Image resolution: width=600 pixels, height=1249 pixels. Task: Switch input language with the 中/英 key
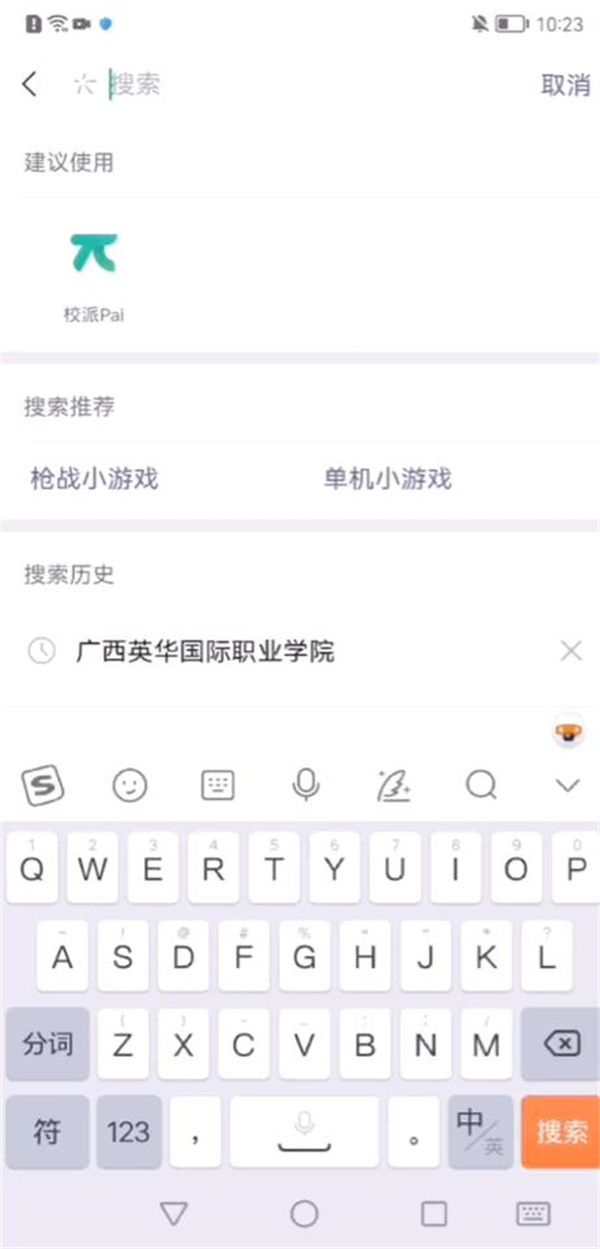[x=481, y=1132]
